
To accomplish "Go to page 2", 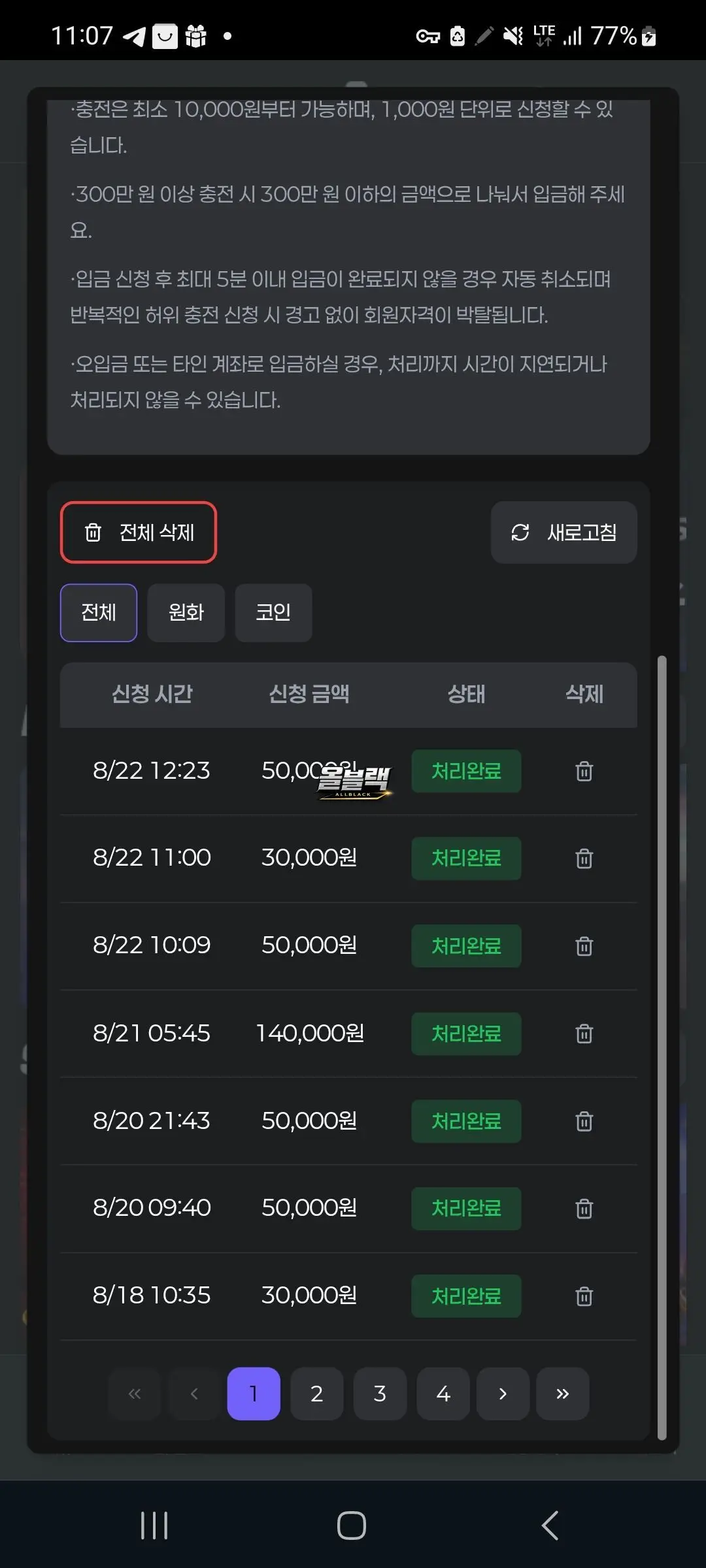I will [317, 1394].
